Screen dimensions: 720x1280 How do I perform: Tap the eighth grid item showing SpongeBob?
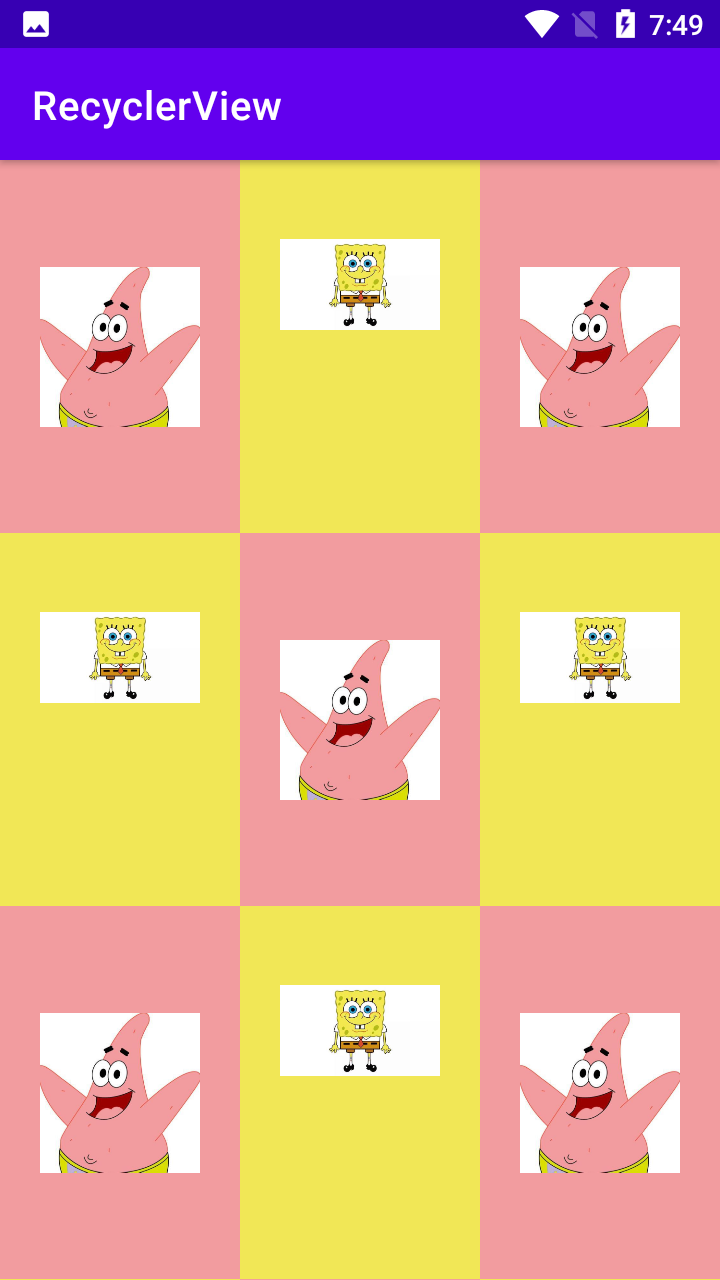pyautogui.click(x=360, y=1030)
